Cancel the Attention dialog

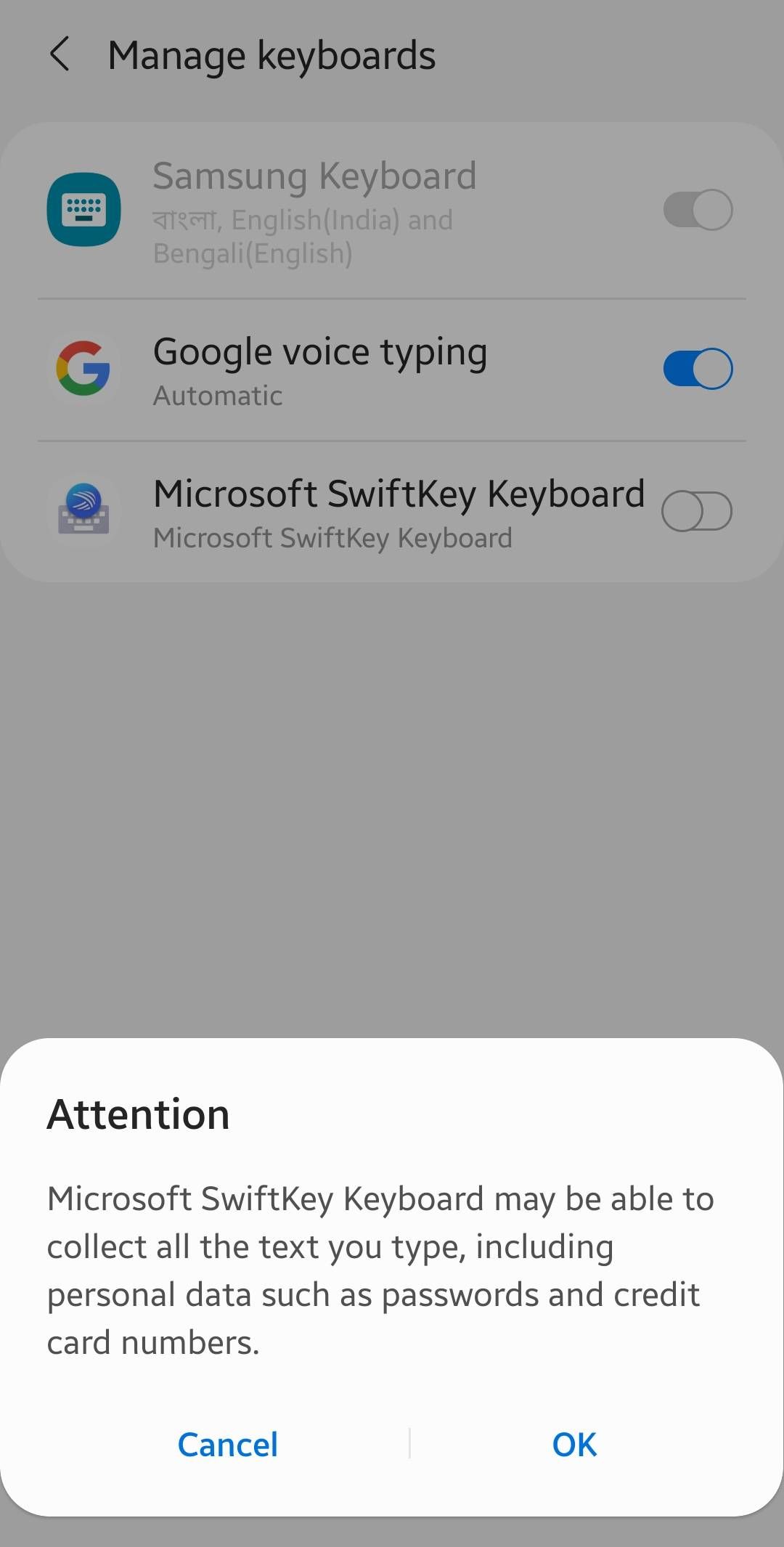[228, 1445]
